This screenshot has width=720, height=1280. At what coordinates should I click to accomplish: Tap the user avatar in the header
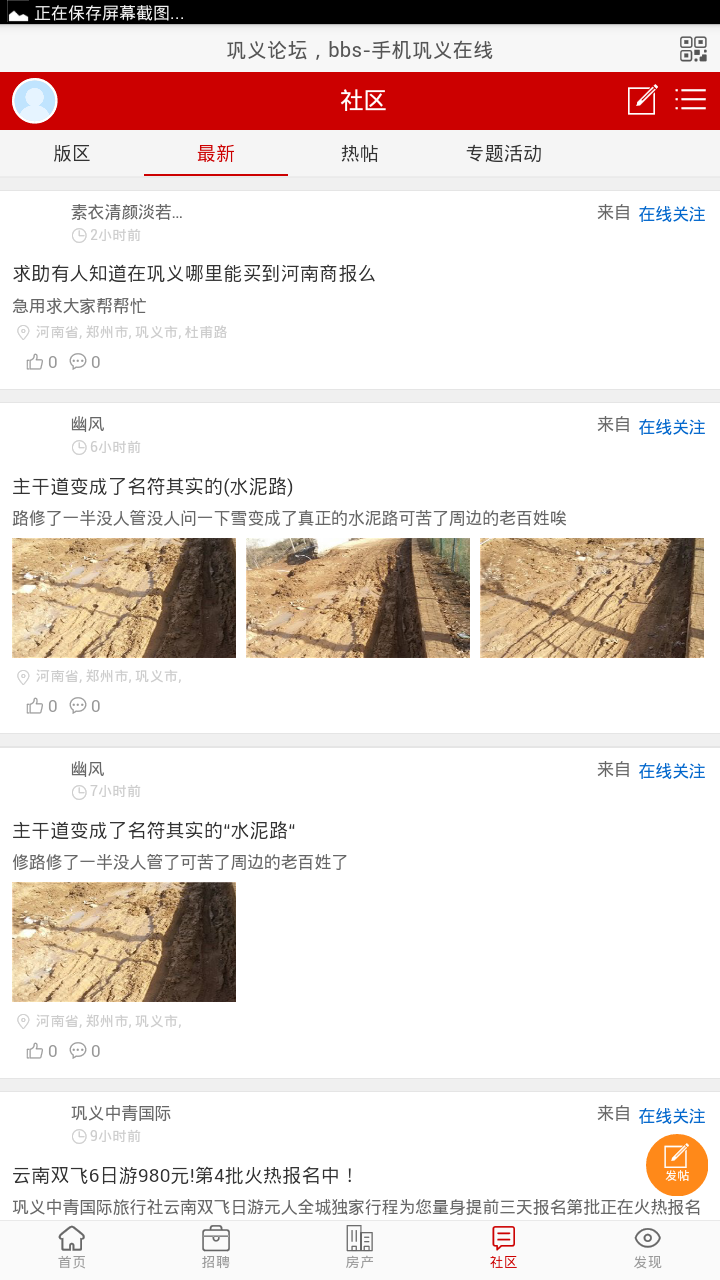[x=34, y=100]
